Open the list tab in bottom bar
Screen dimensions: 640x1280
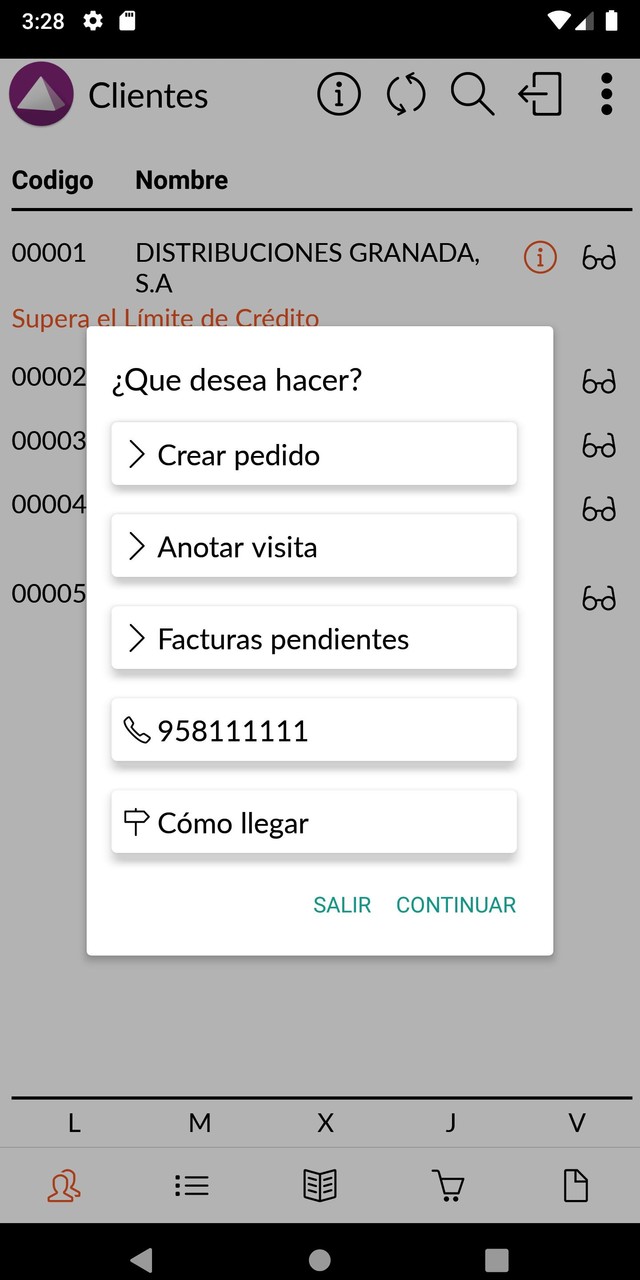[192, 1186]
